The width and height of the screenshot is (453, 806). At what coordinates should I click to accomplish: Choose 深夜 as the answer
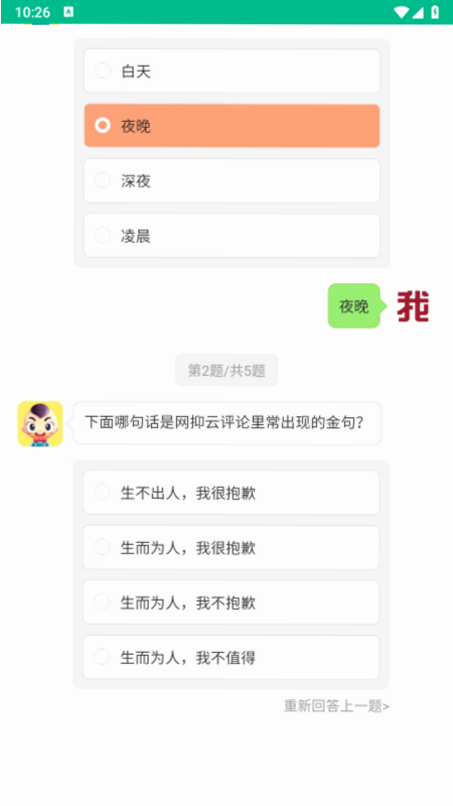232,181
